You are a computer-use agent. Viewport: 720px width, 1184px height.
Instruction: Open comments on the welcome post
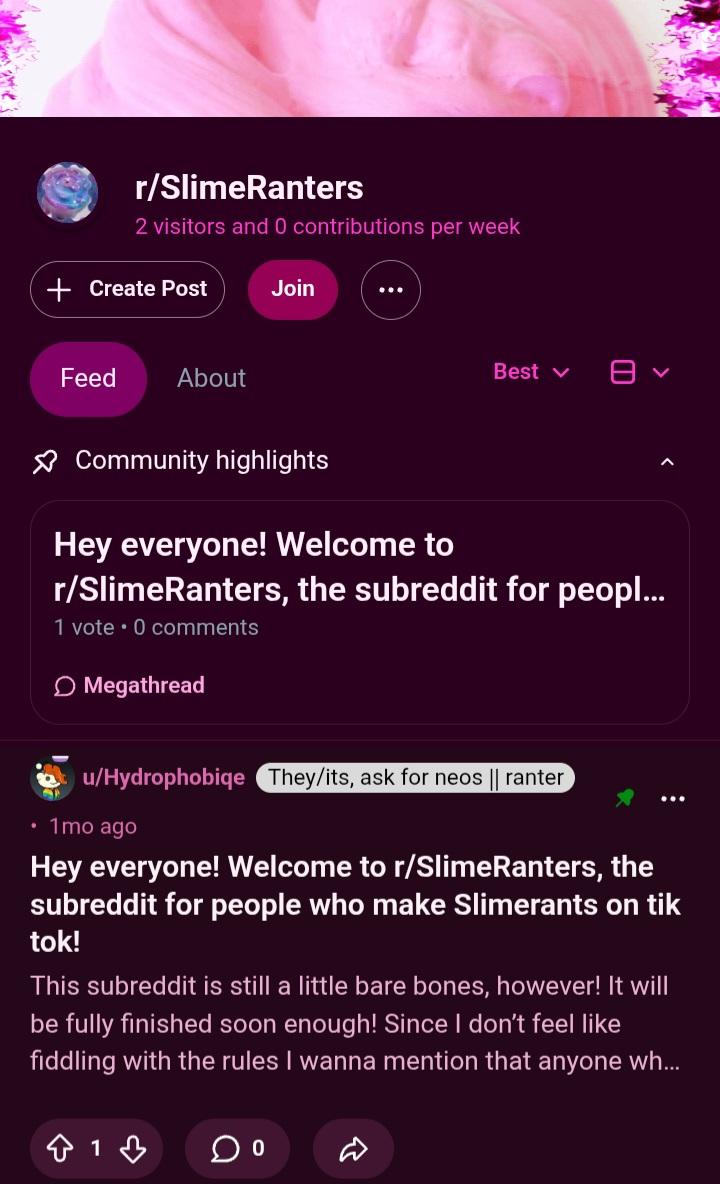[237, 1149]
